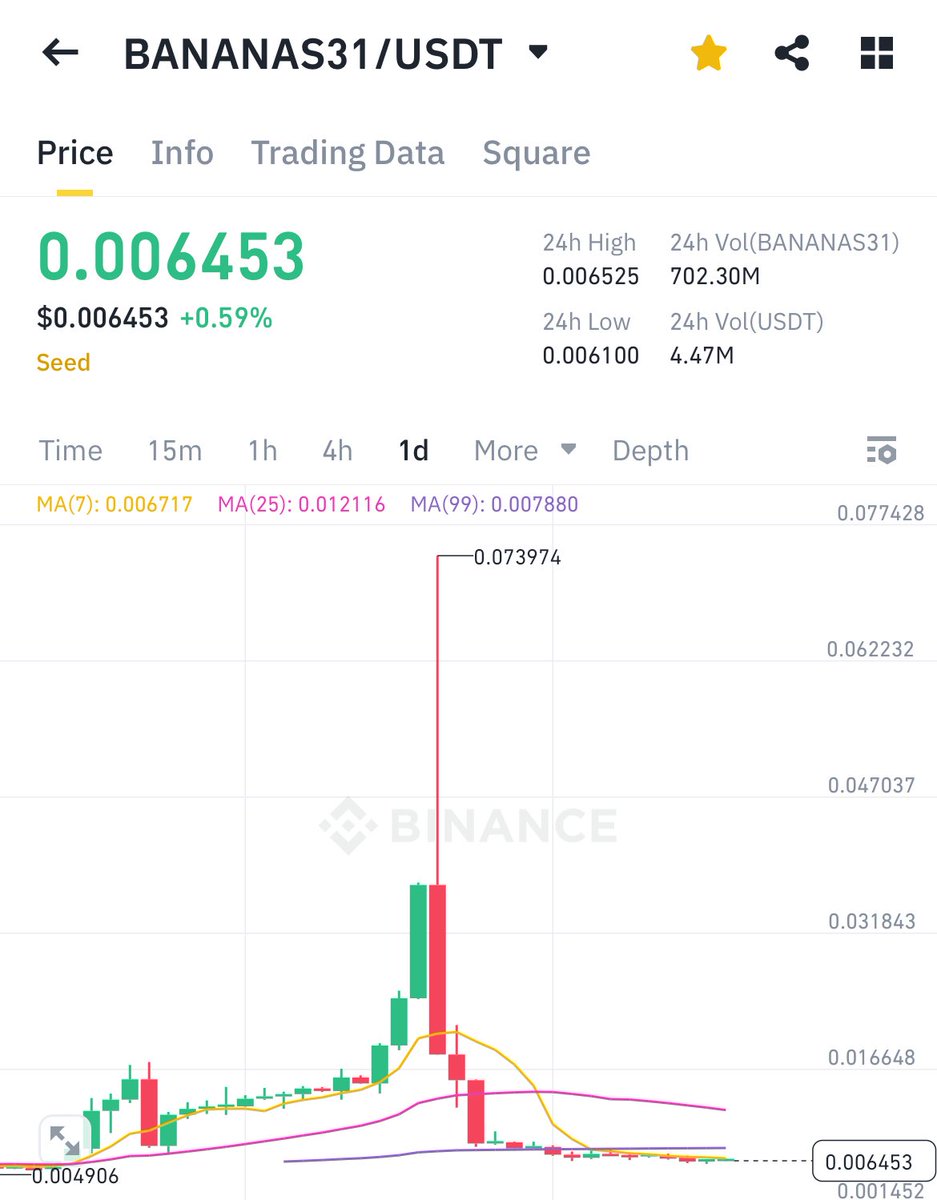Open the BANANAS31/USDT pair dropdown
The width and height of the screenshot is (937, 1200).
(538, 52)
